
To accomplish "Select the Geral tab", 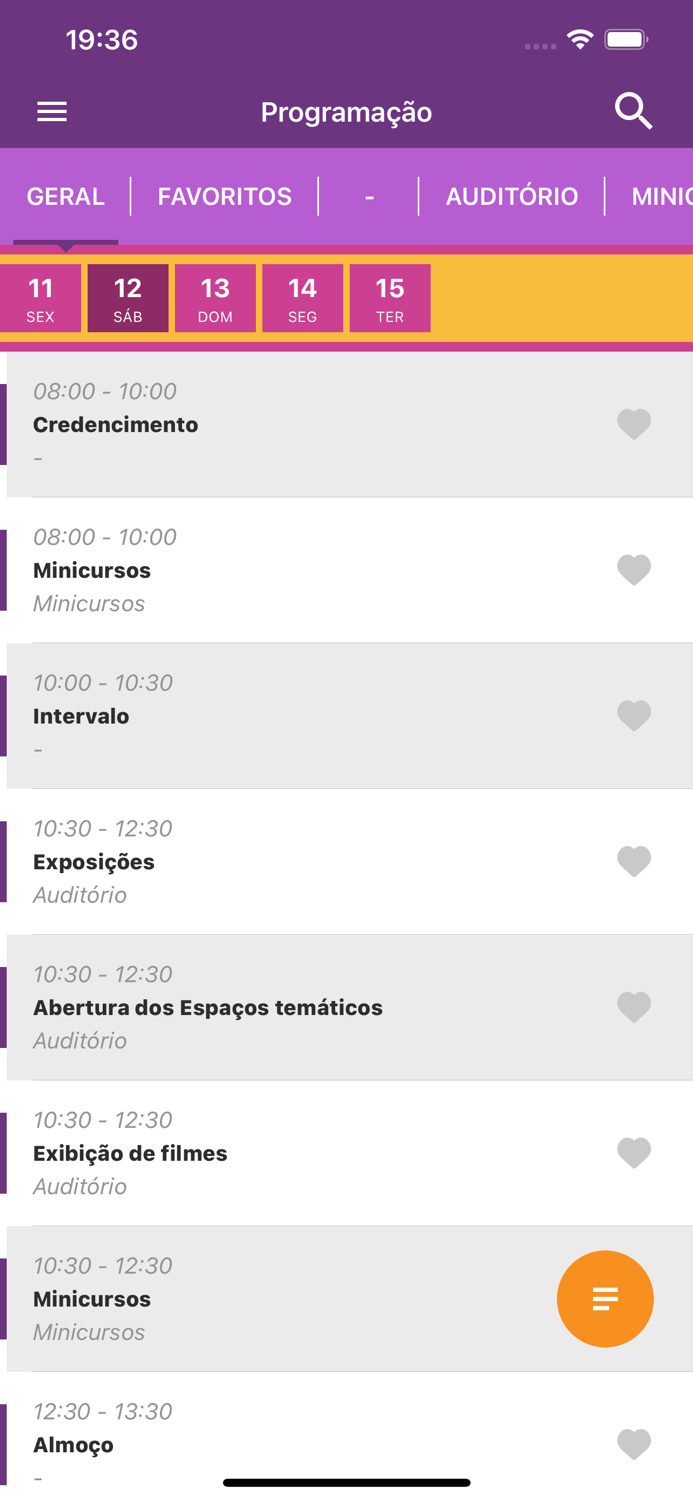I will pyautogui.click(x=66, y=196).
